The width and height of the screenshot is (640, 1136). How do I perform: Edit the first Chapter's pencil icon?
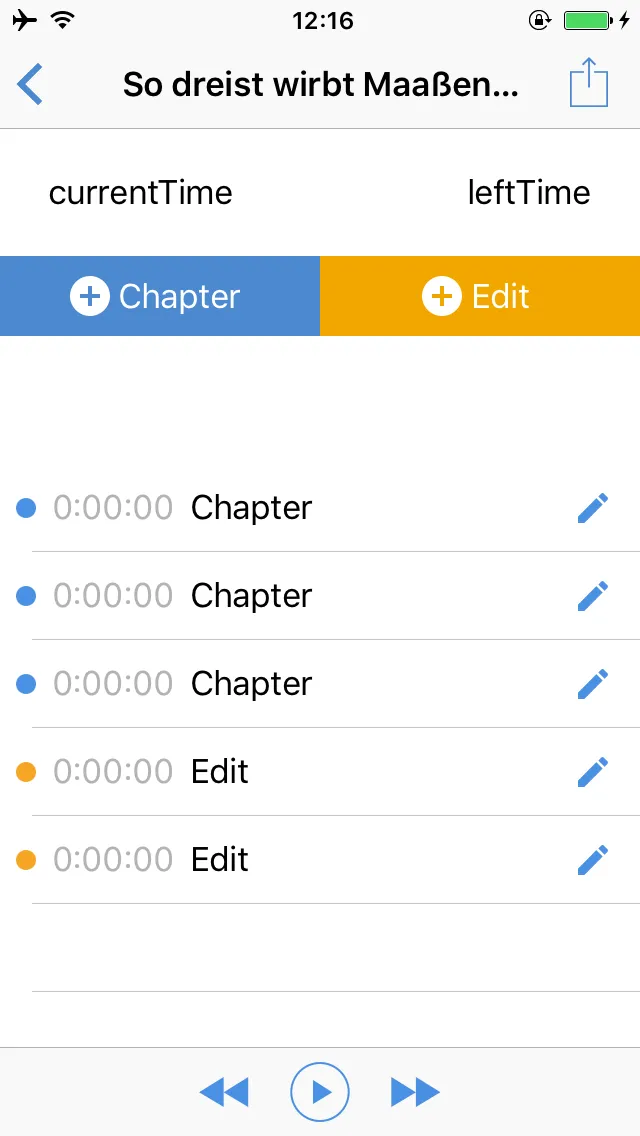tap(593, 508)
